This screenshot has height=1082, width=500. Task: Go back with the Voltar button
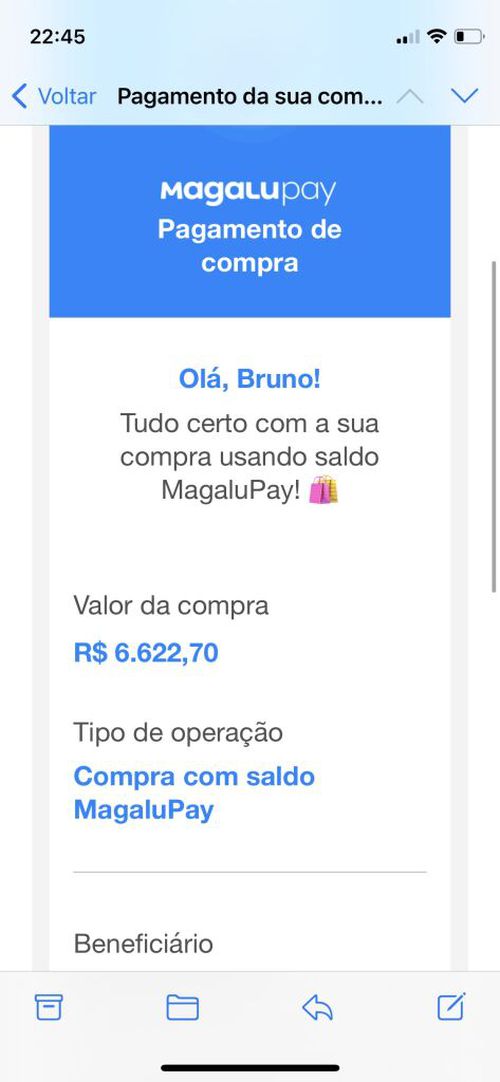click(54, 96)
